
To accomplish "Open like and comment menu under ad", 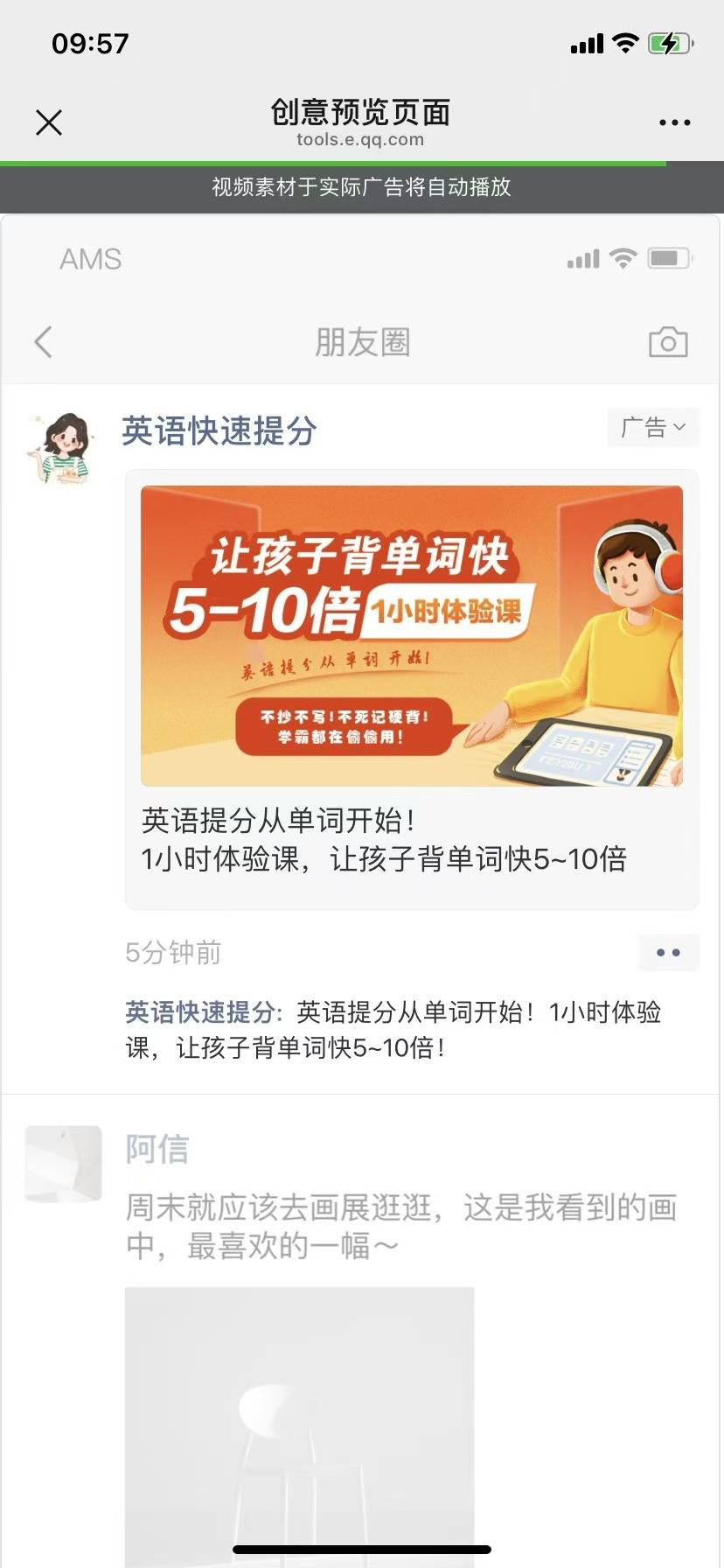I will [x=668, y=953].
